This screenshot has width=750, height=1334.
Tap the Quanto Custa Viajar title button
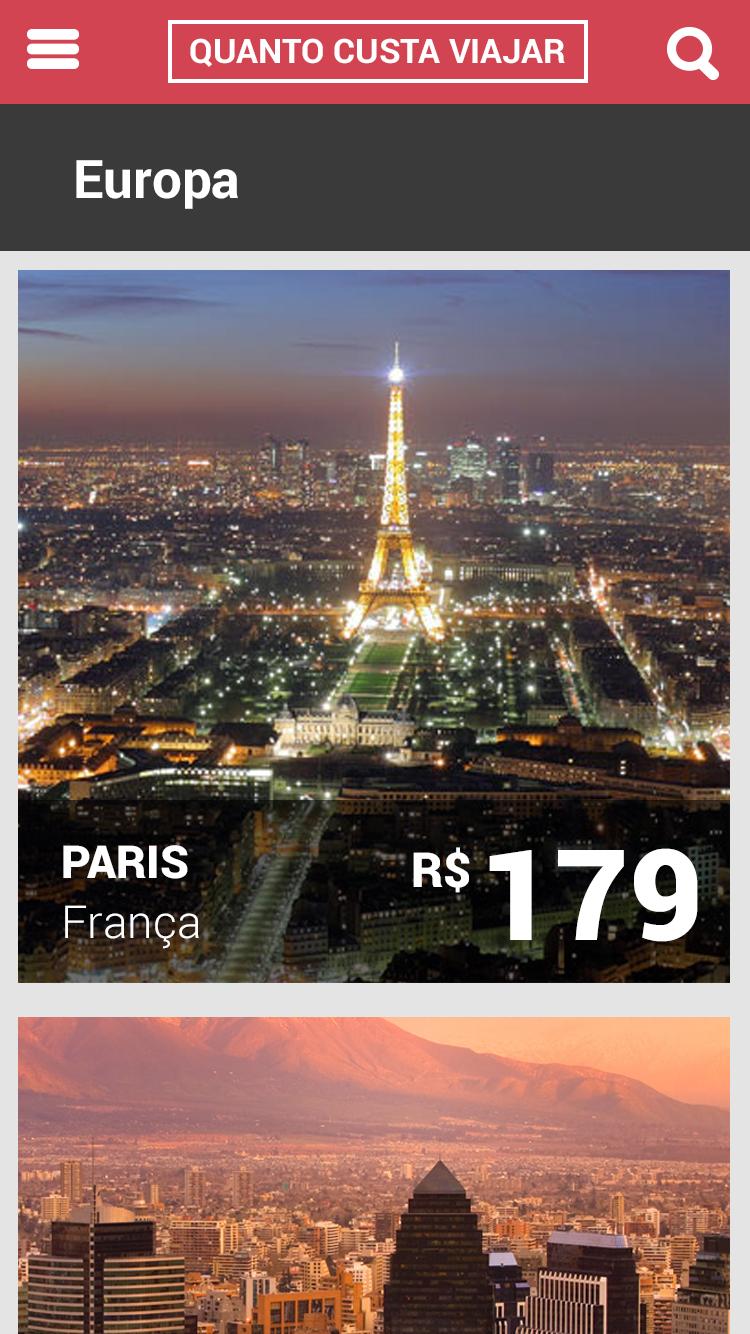[x=377, y=51]
